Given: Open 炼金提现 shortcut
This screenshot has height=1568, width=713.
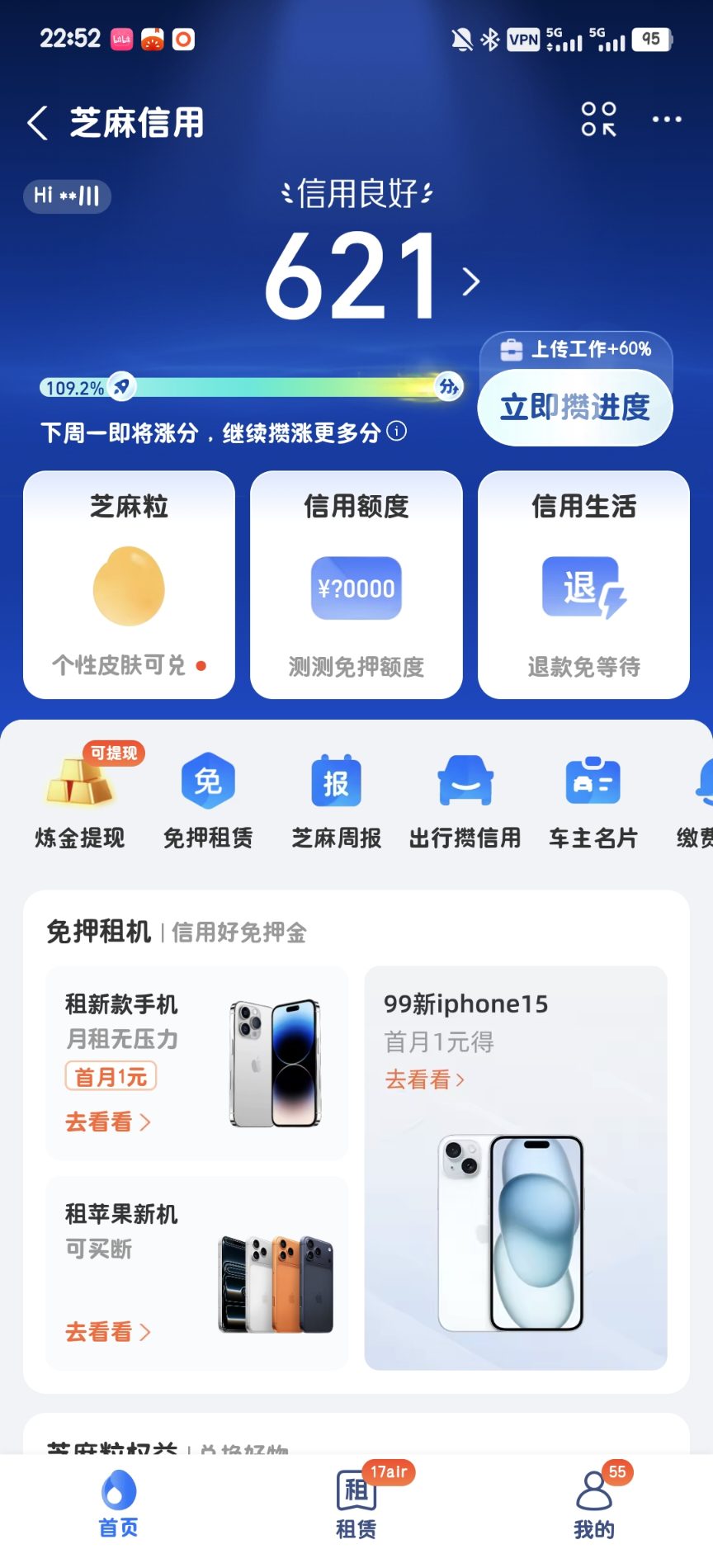Looking at the screenshot, I should click(80, 799).
